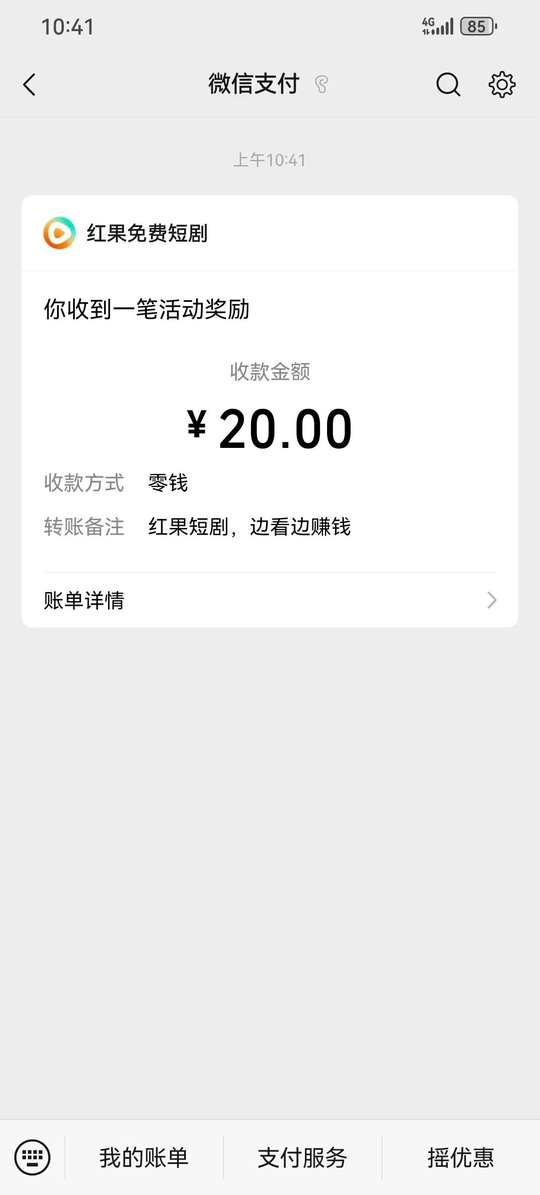The height and width of the screenshot is (1195, 540).
Task: Open the settings gear icon
Action: pyautogui.click(x=502, y=85)
